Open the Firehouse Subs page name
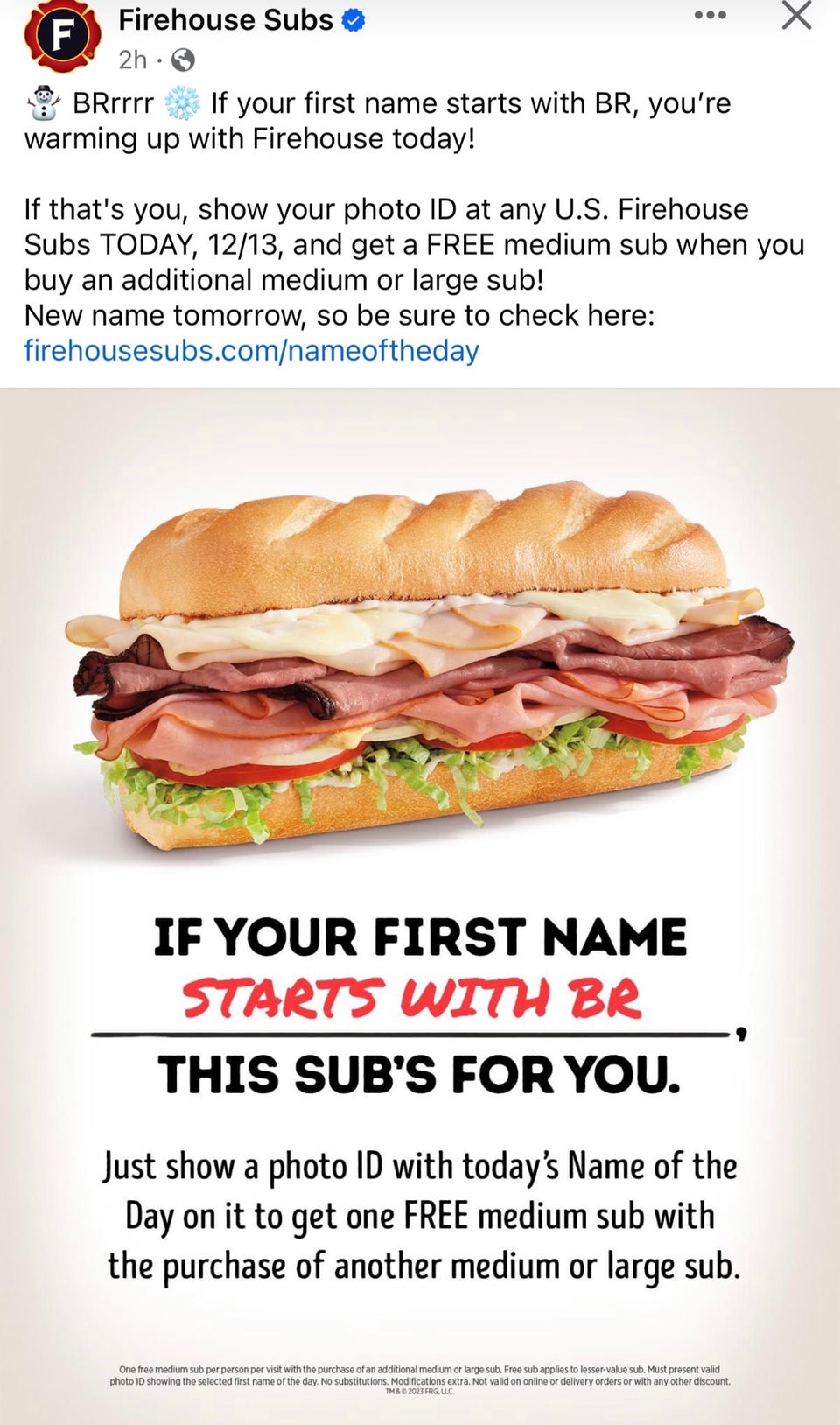 pos(226,19)
